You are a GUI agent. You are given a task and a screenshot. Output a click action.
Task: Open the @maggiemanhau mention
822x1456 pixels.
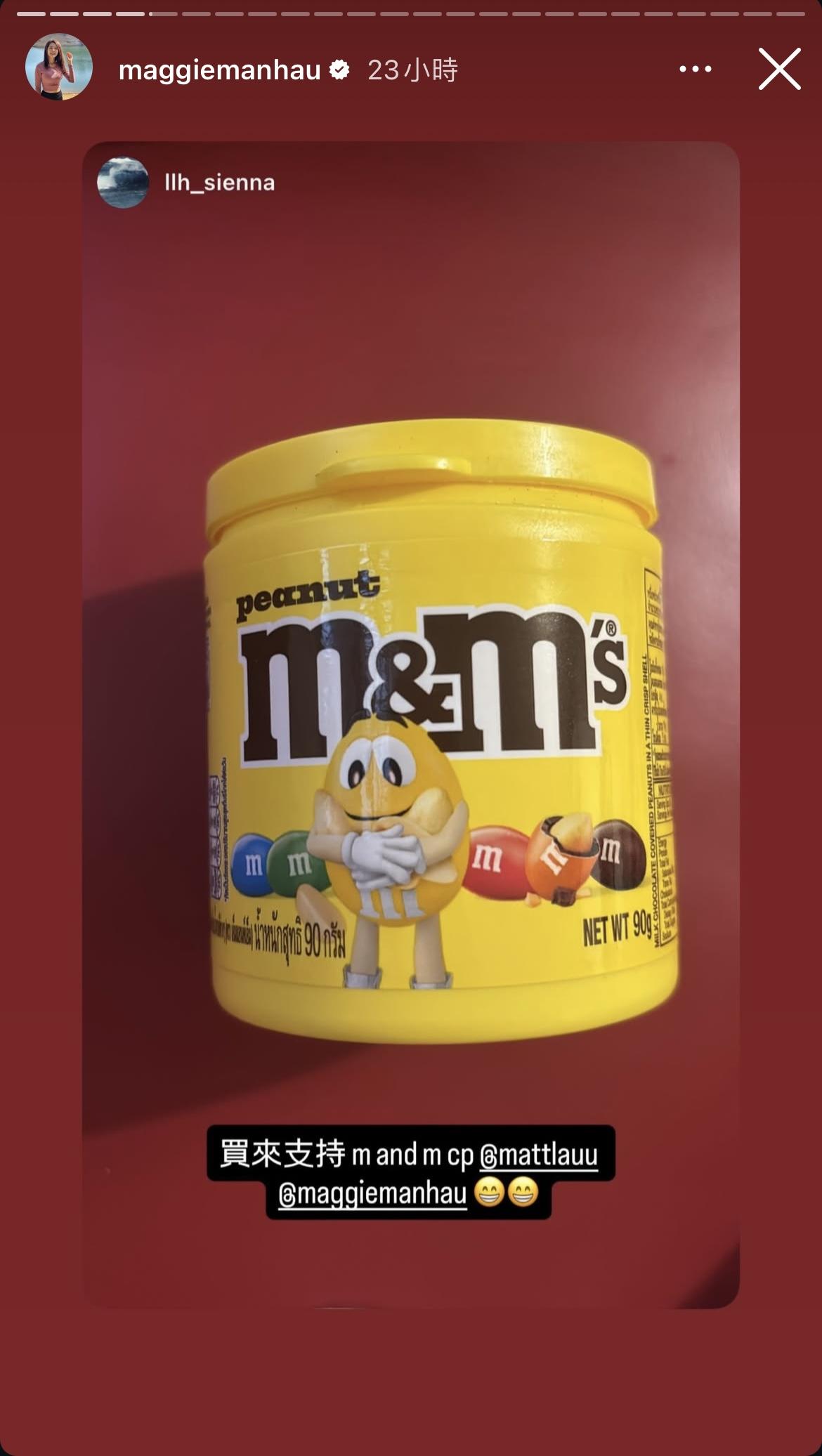coord(372,1194)
